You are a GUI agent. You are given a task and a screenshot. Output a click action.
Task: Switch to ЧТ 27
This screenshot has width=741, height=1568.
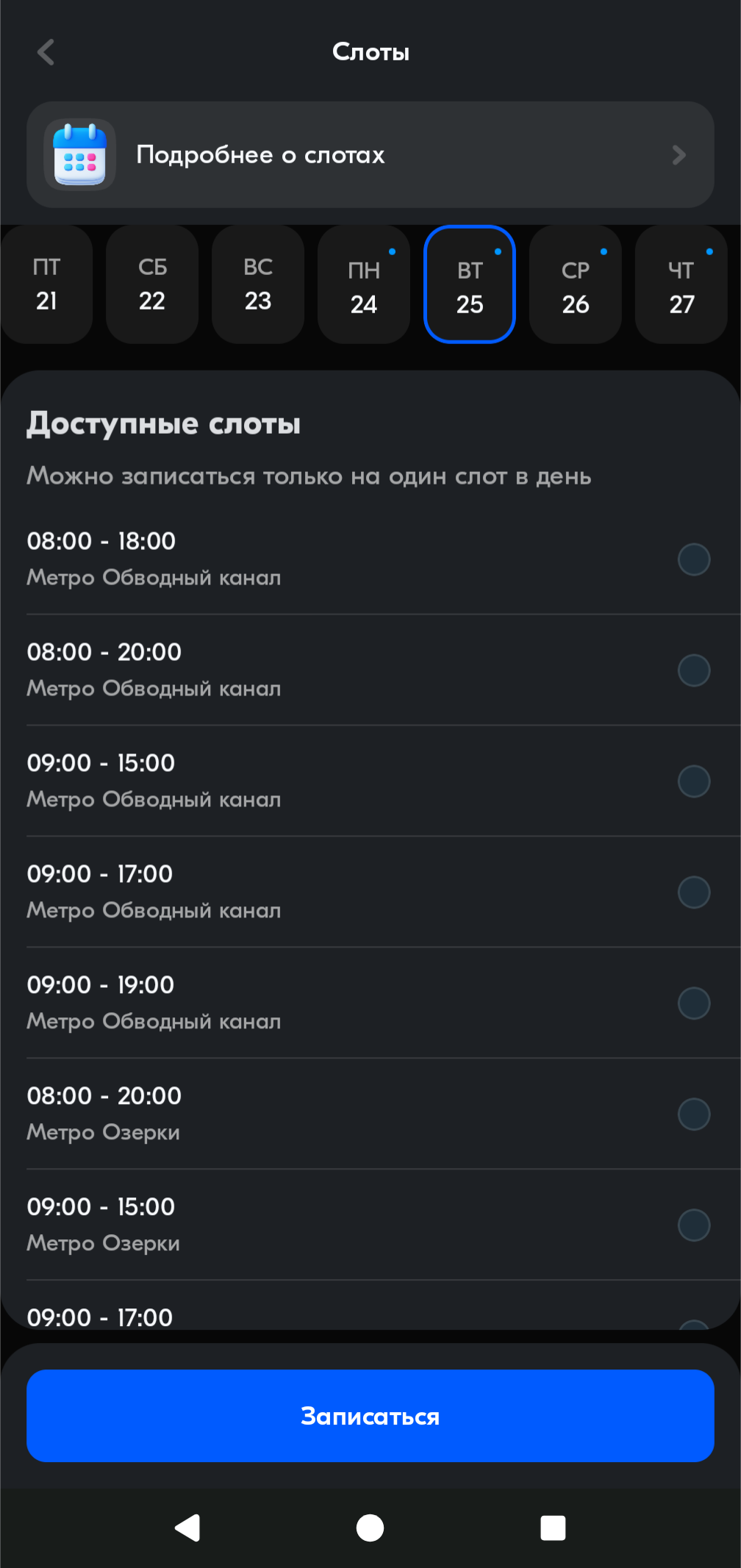pyautogui.click(x=681, y=284)
